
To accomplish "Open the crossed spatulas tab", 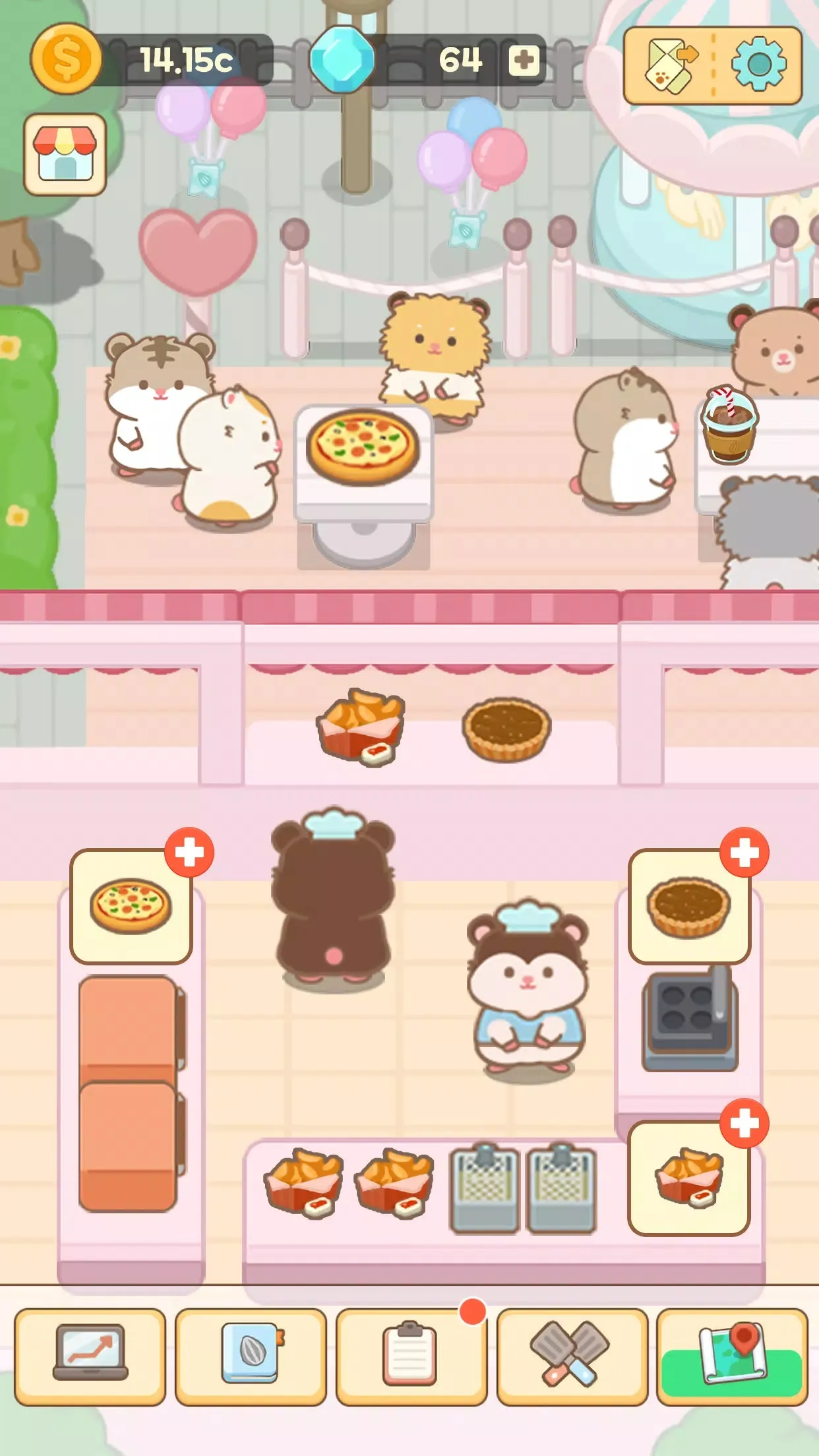I will (572, 1356).
